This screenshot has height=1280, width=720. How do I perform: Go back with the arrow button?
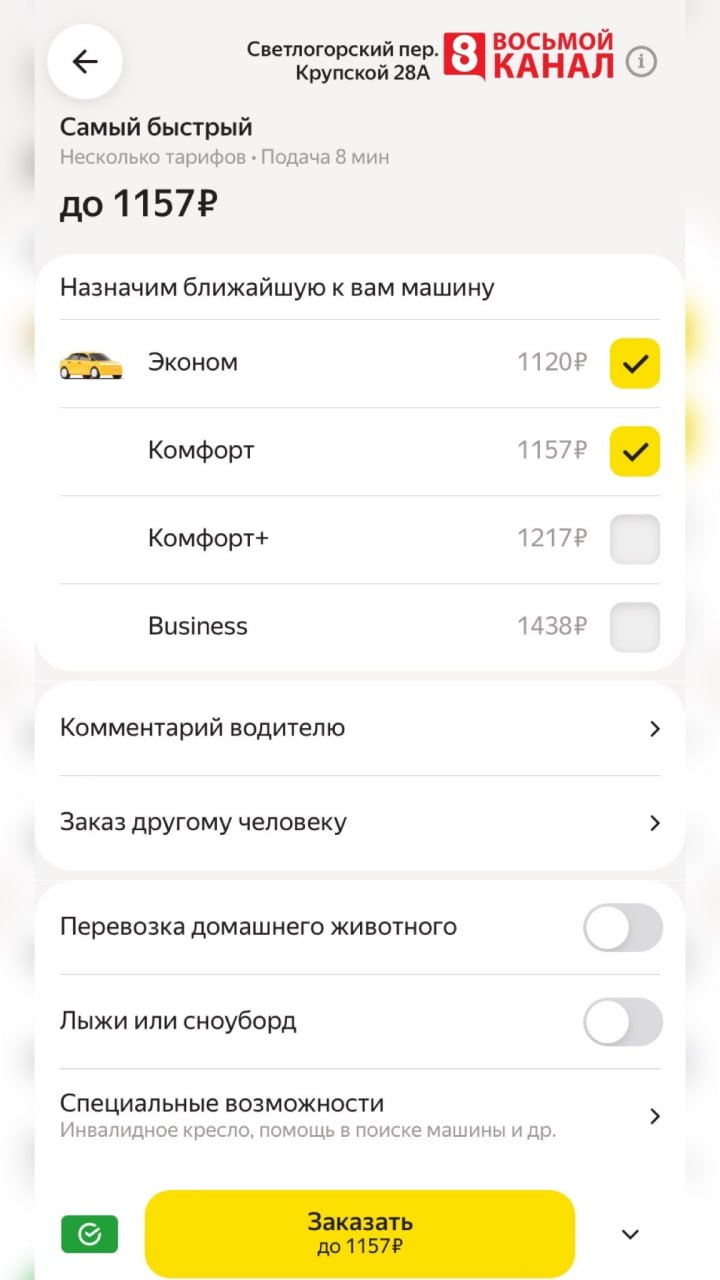pyautogui.click(x=85, y=62)
